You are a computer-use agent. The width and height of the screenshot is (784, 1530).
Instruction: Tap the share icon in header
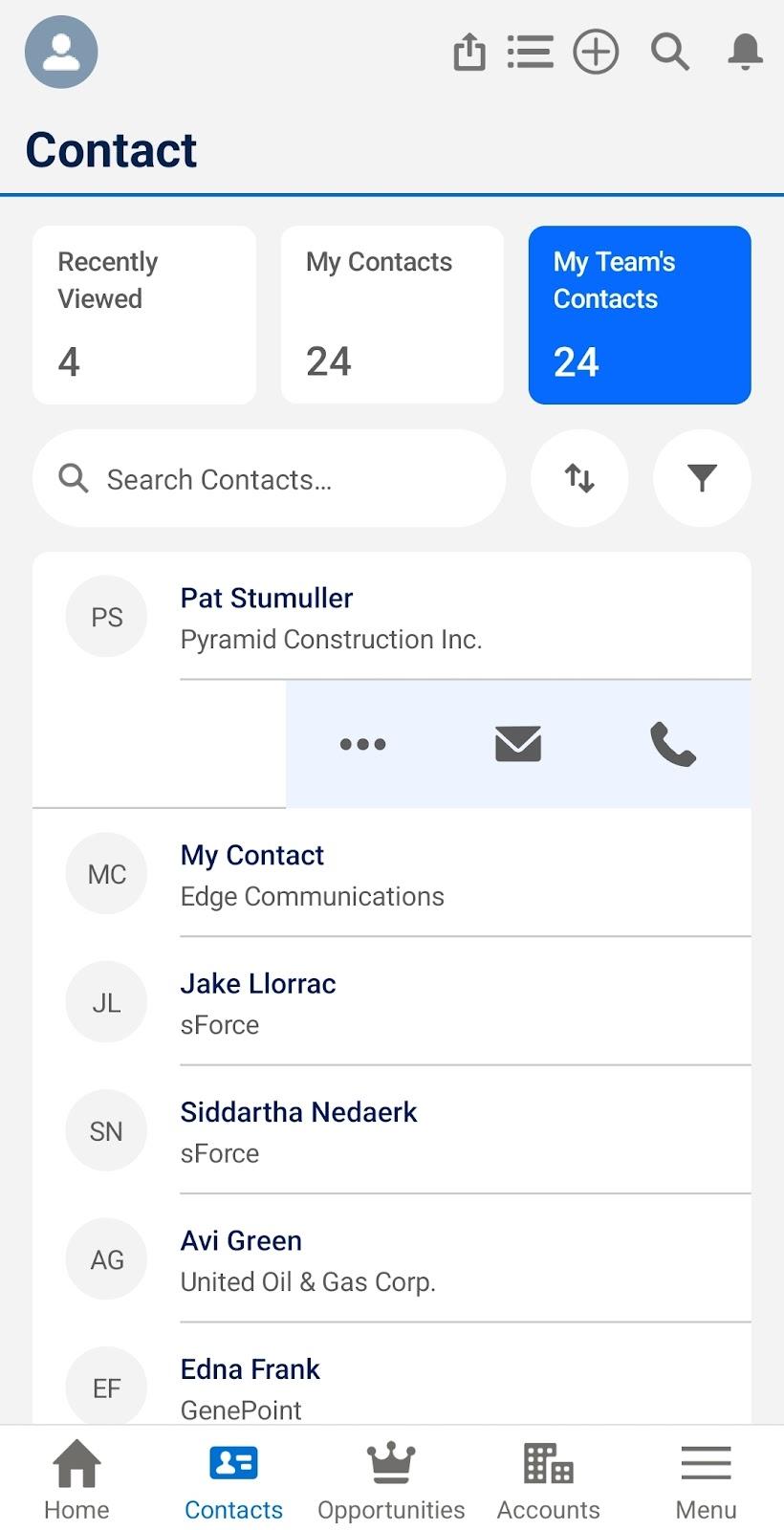(x=468, y=52)
